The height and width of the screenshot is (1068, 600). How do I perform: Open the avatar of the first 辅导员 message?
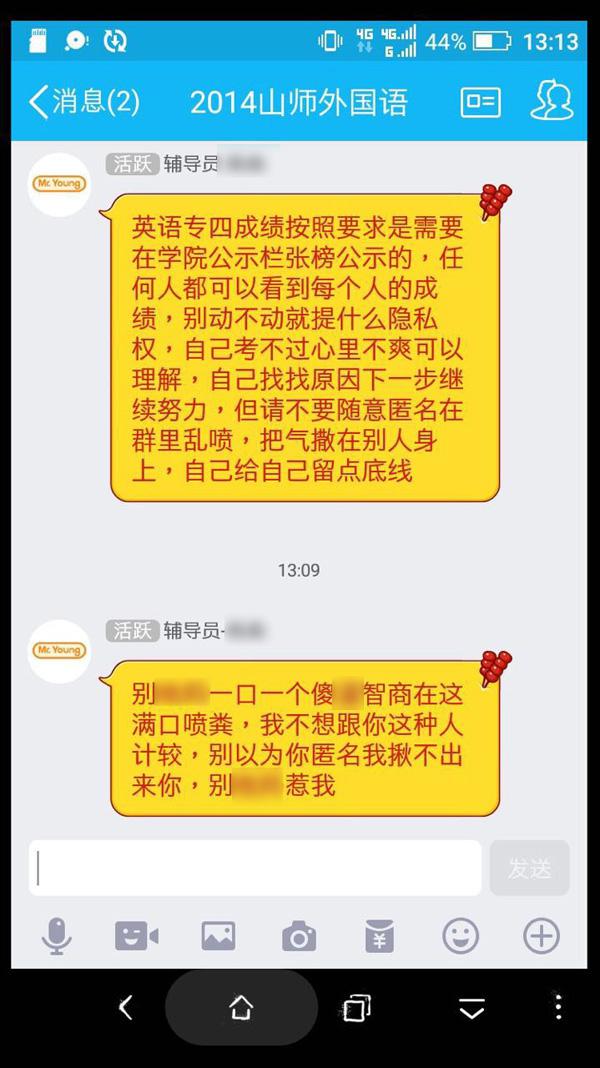59,184
